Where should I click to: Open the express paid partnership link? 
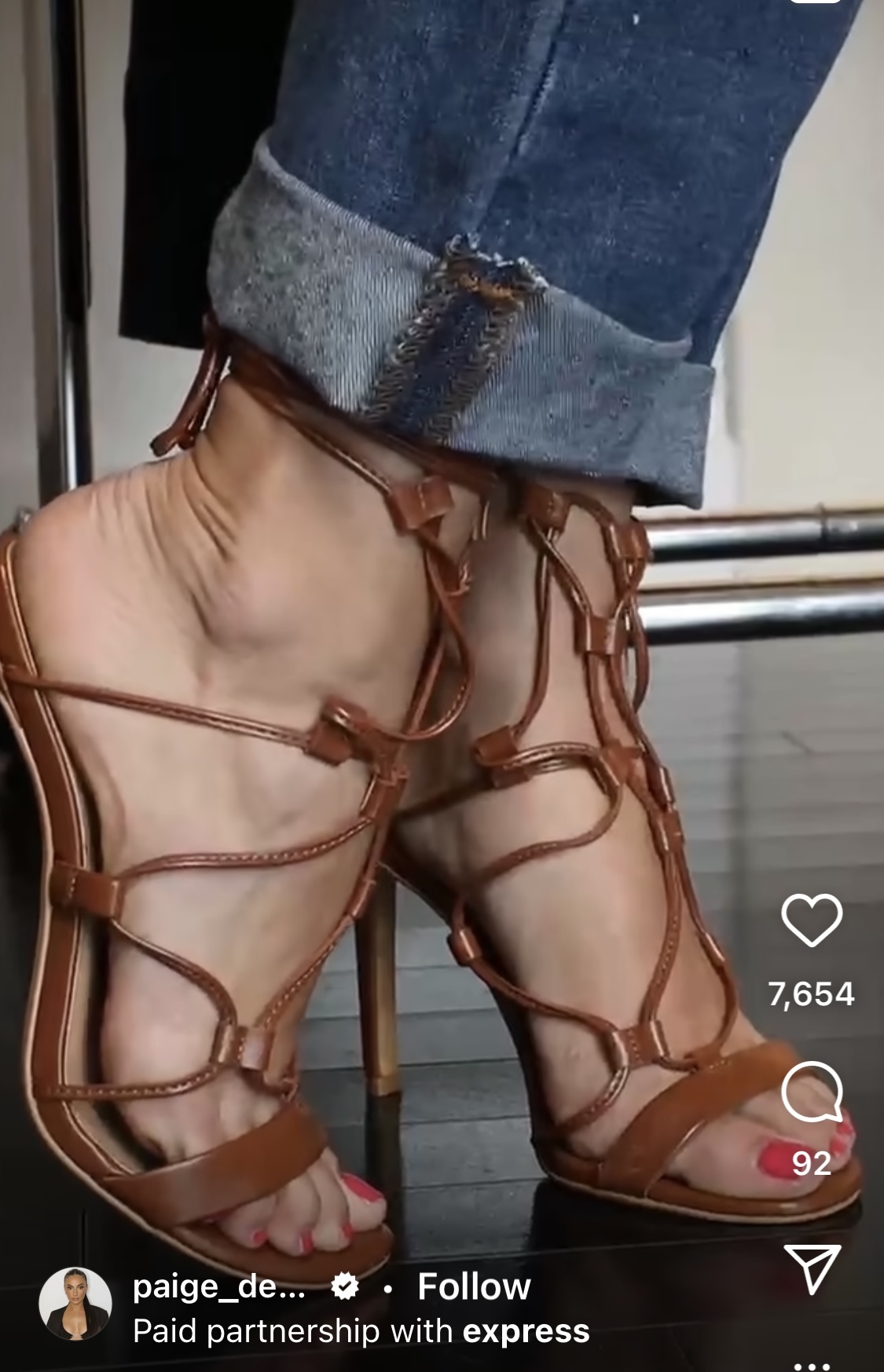[526, 1332]
